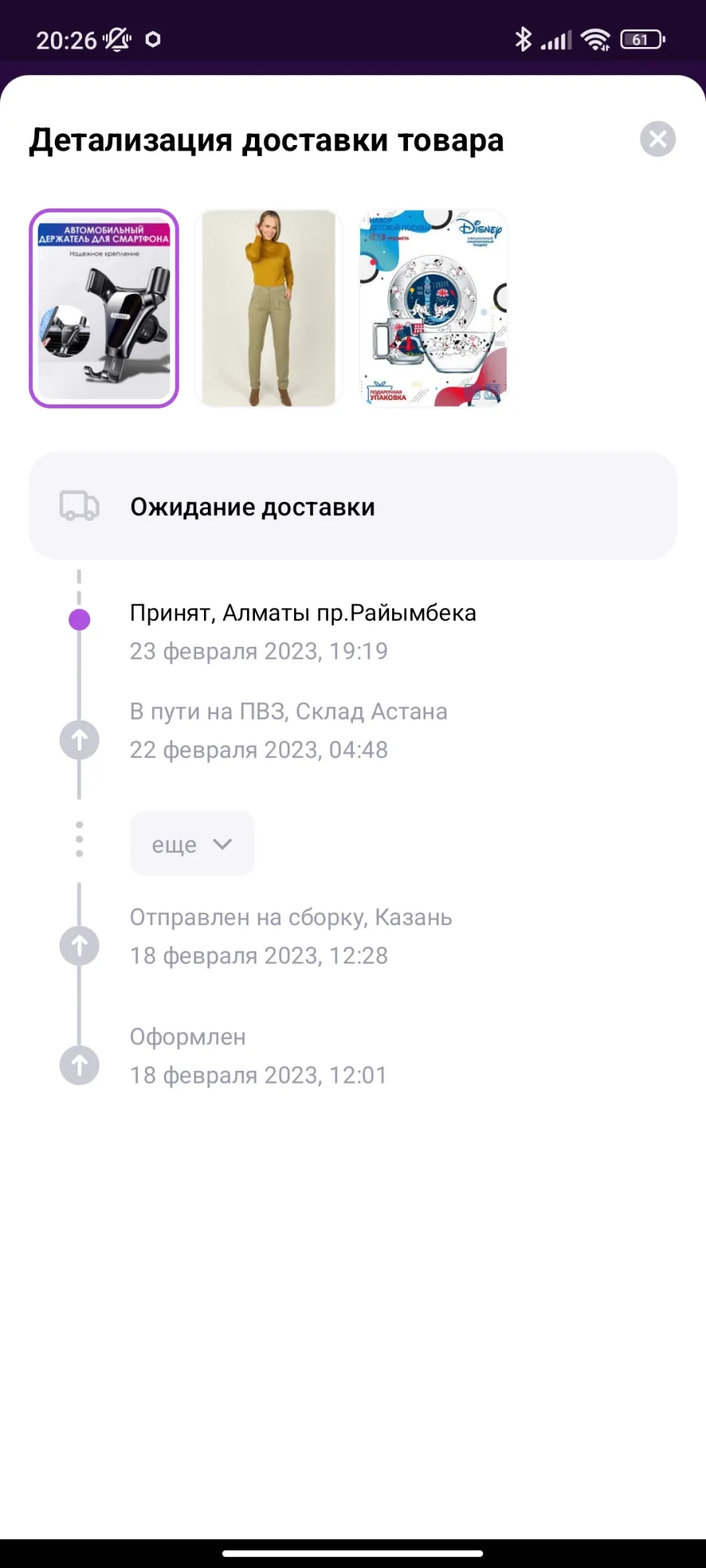Select the woman in yellow sweater thumbnail
The height and width of the screenshot is (1568, 706).
pyautogui.click(x=269, y=308)
